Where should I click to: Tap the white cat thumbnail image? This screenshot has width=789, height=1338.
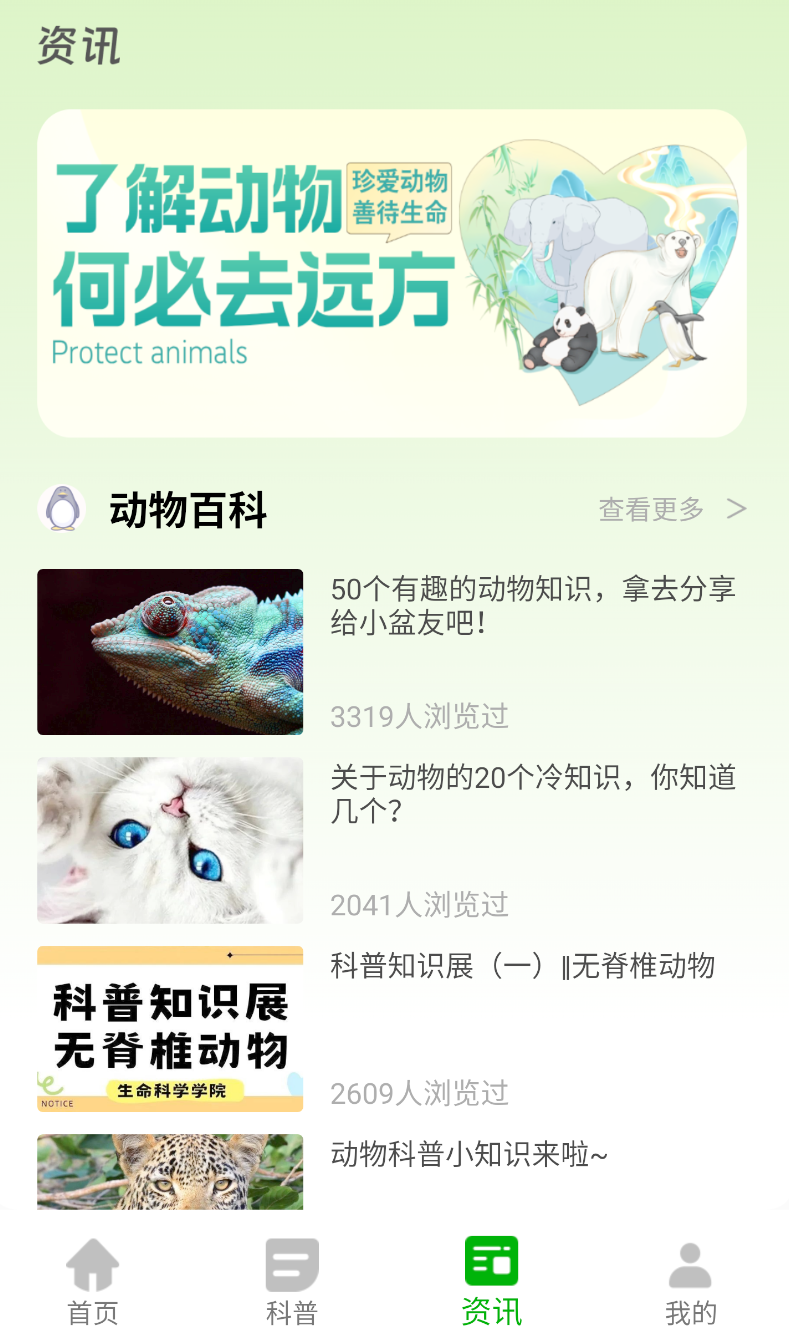tap(169, 839)
